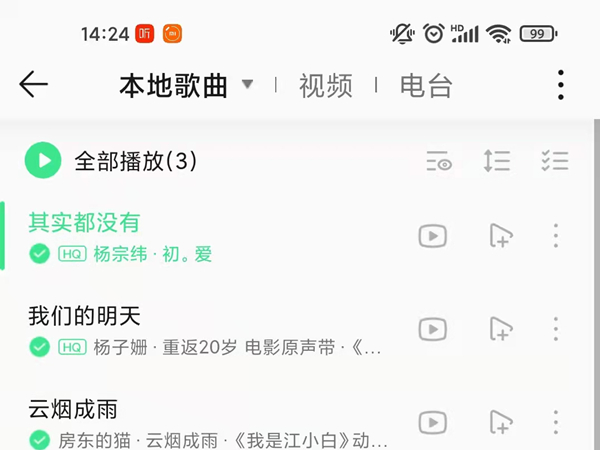Expand the 本地歌曲 dropdown
The width and height of the screenshot is (600, 450).
(247, 85)
